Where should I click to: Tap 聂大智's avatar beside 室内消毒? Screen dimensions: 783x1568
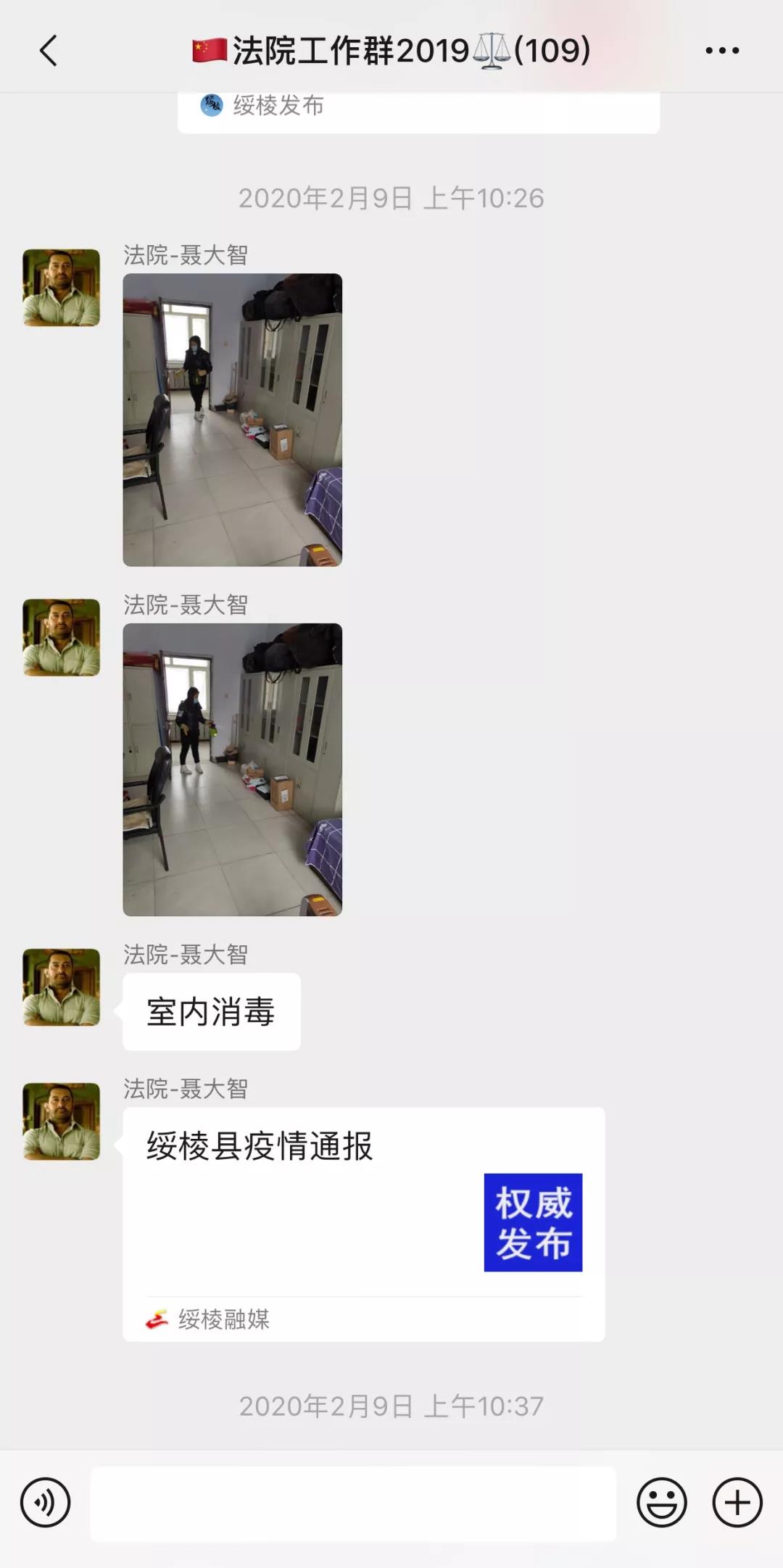point(62,987)
